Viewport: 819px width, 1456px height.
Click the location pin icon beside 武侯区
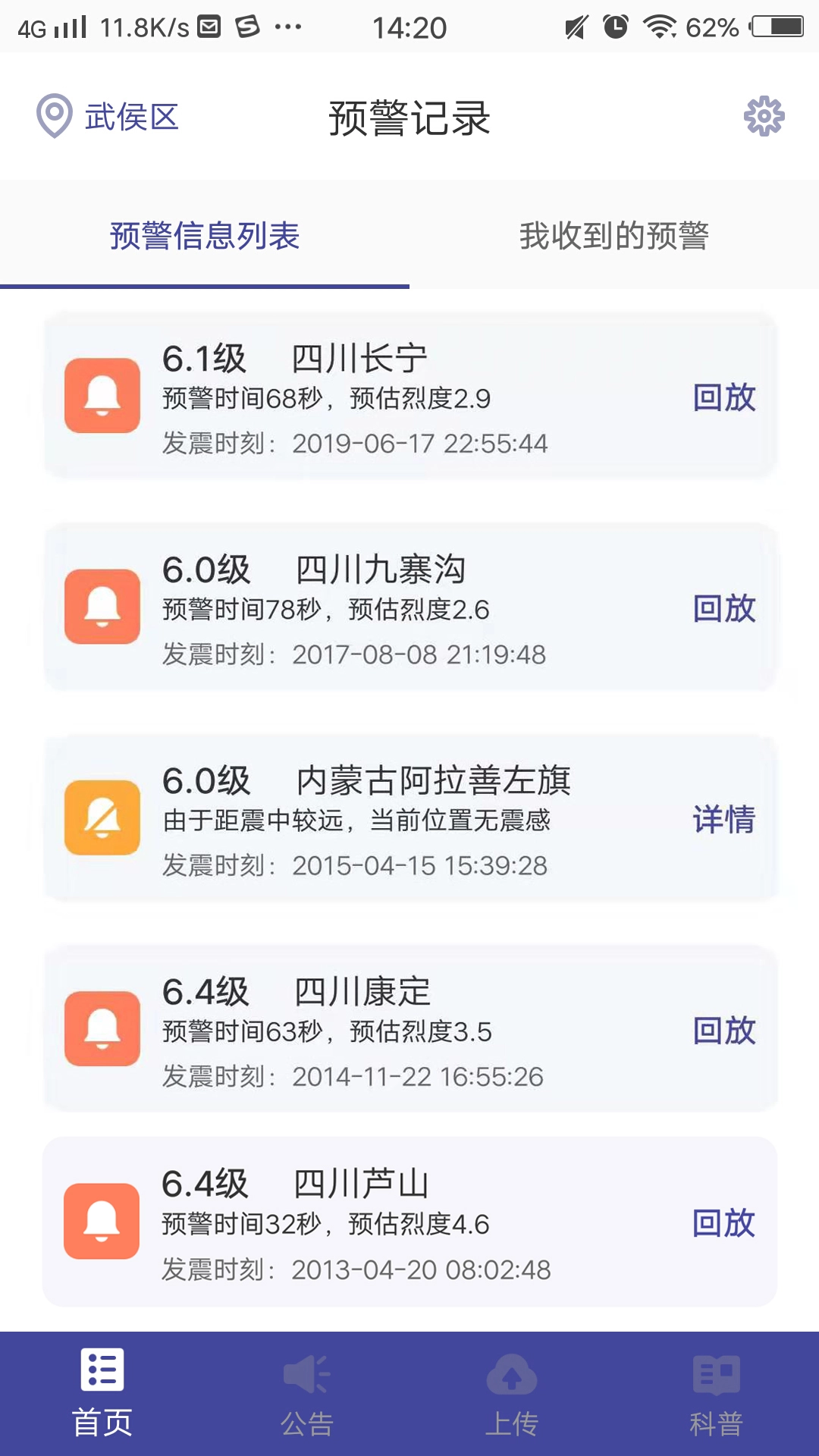coord(52,115)
